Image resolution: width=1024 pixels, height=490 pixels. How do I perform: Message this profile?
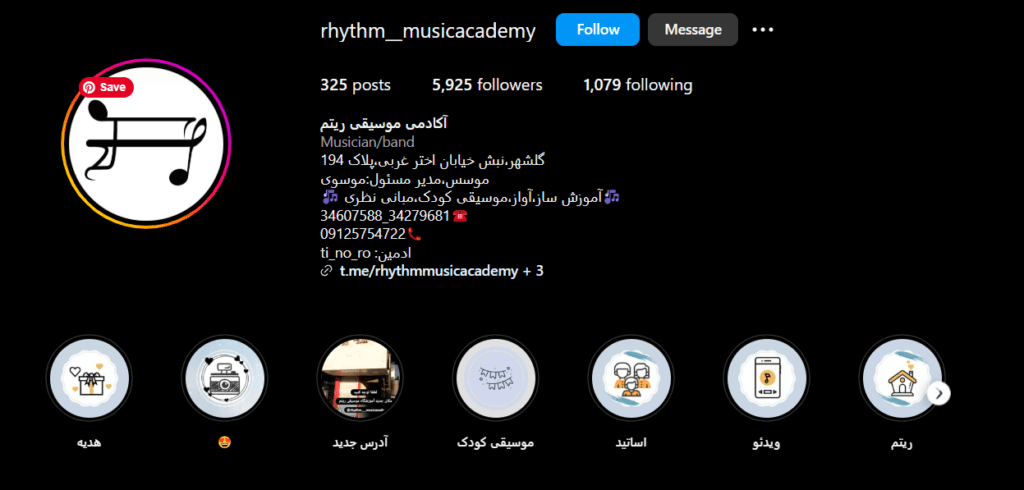tap(692, 30)
